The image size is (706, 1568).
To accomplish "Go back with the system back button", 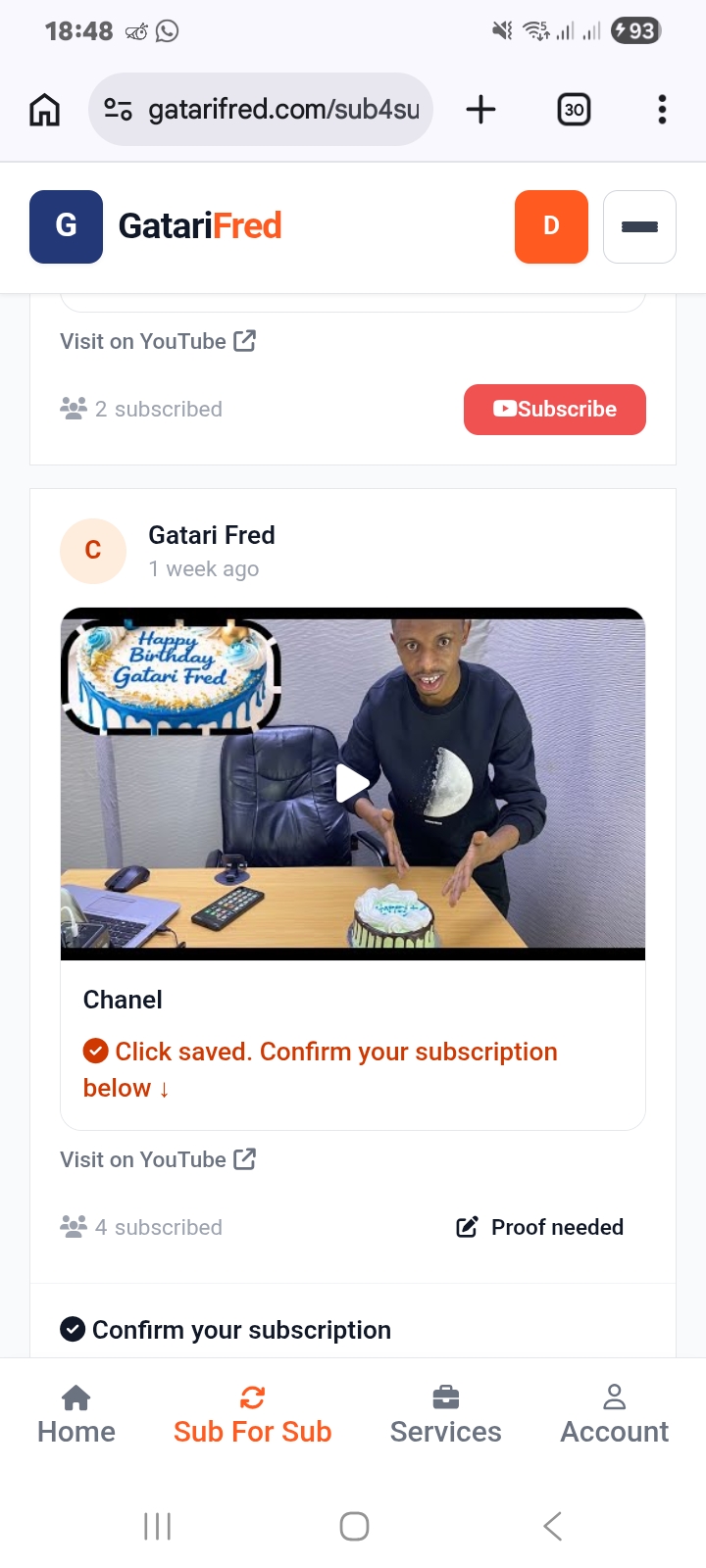I will click(x=552, y=1526).
